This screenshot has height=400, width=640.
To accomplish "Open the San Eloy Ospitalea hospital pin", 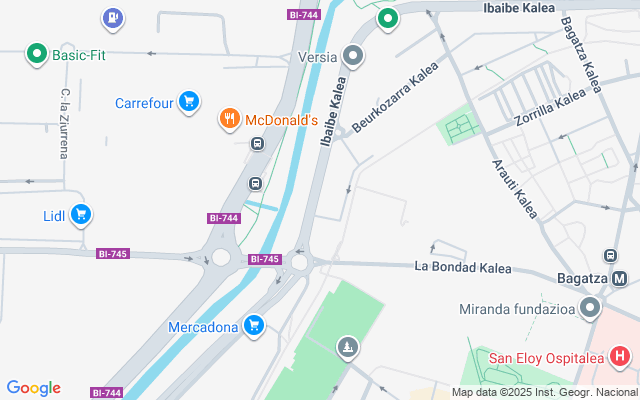I will coord(620,355).
